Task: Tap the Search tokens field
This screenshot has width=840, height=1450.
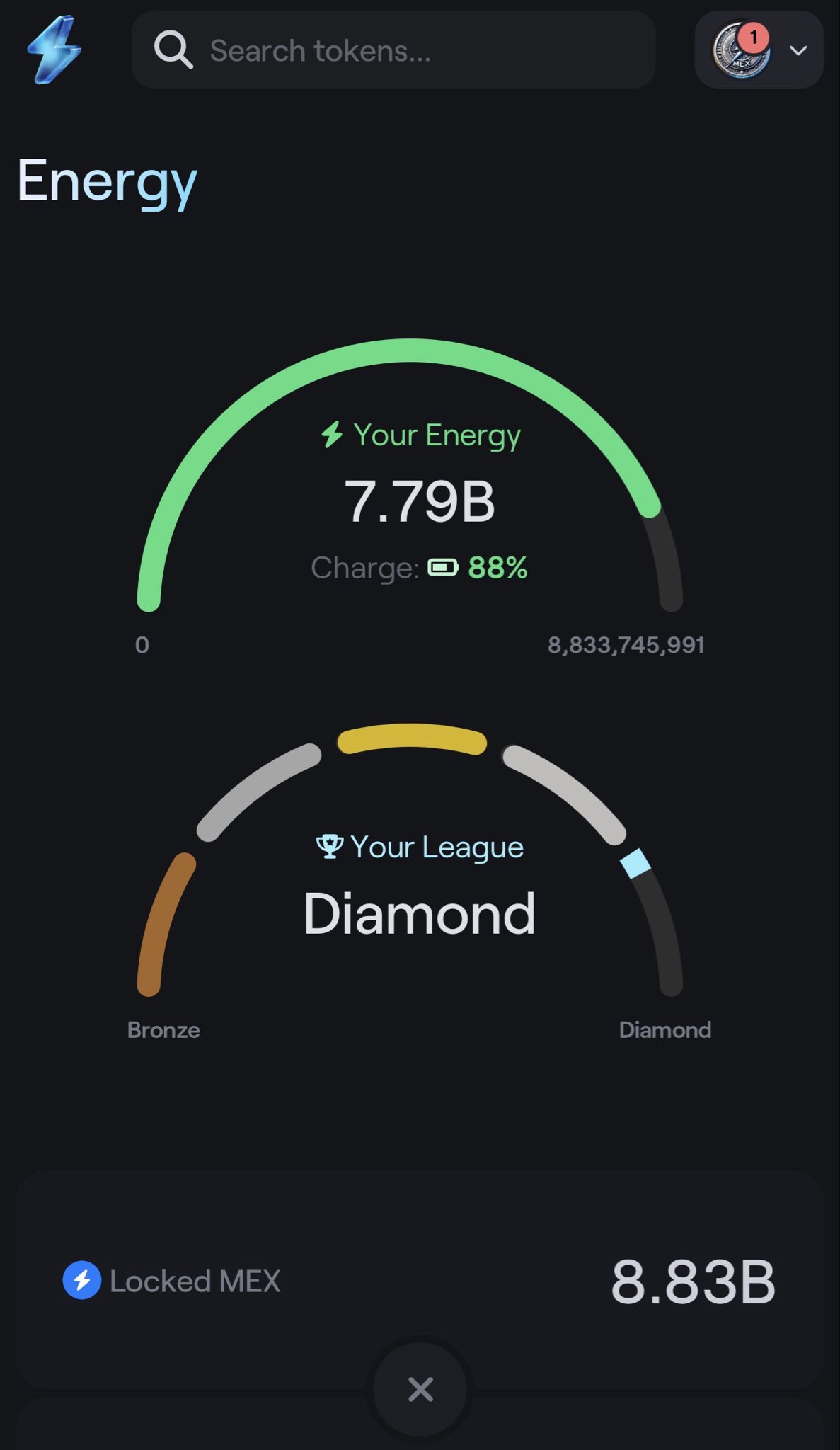Action: tap(393, 50)
